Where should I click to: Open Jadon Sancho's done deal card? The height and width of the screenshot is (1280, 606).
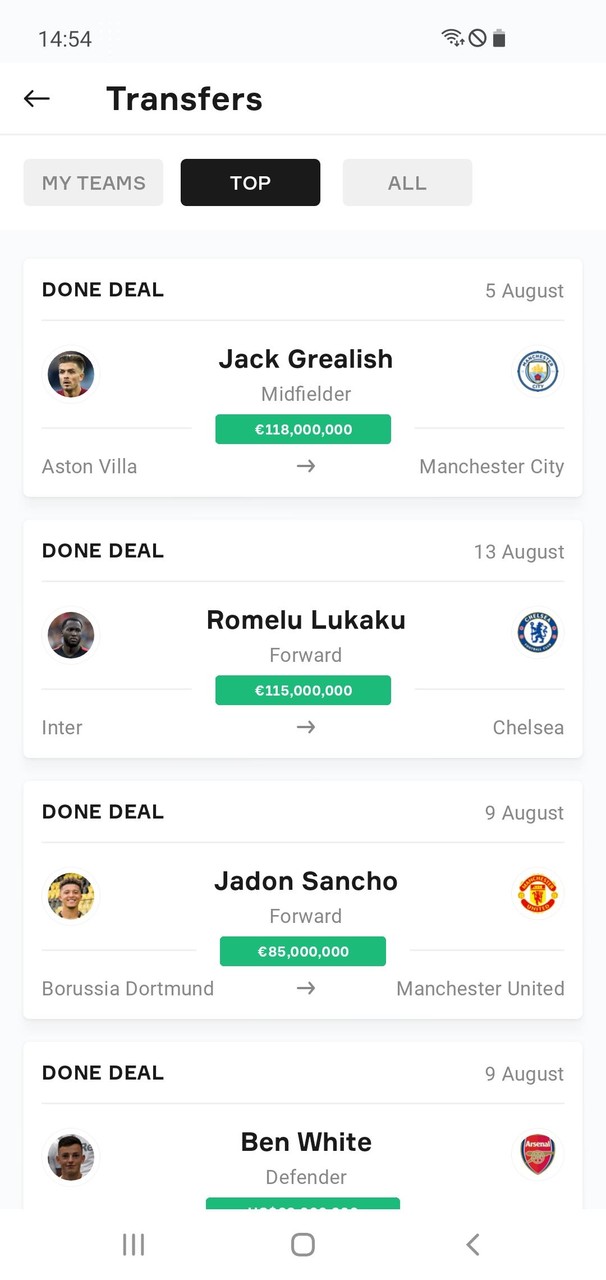click(x=303, y=900)
